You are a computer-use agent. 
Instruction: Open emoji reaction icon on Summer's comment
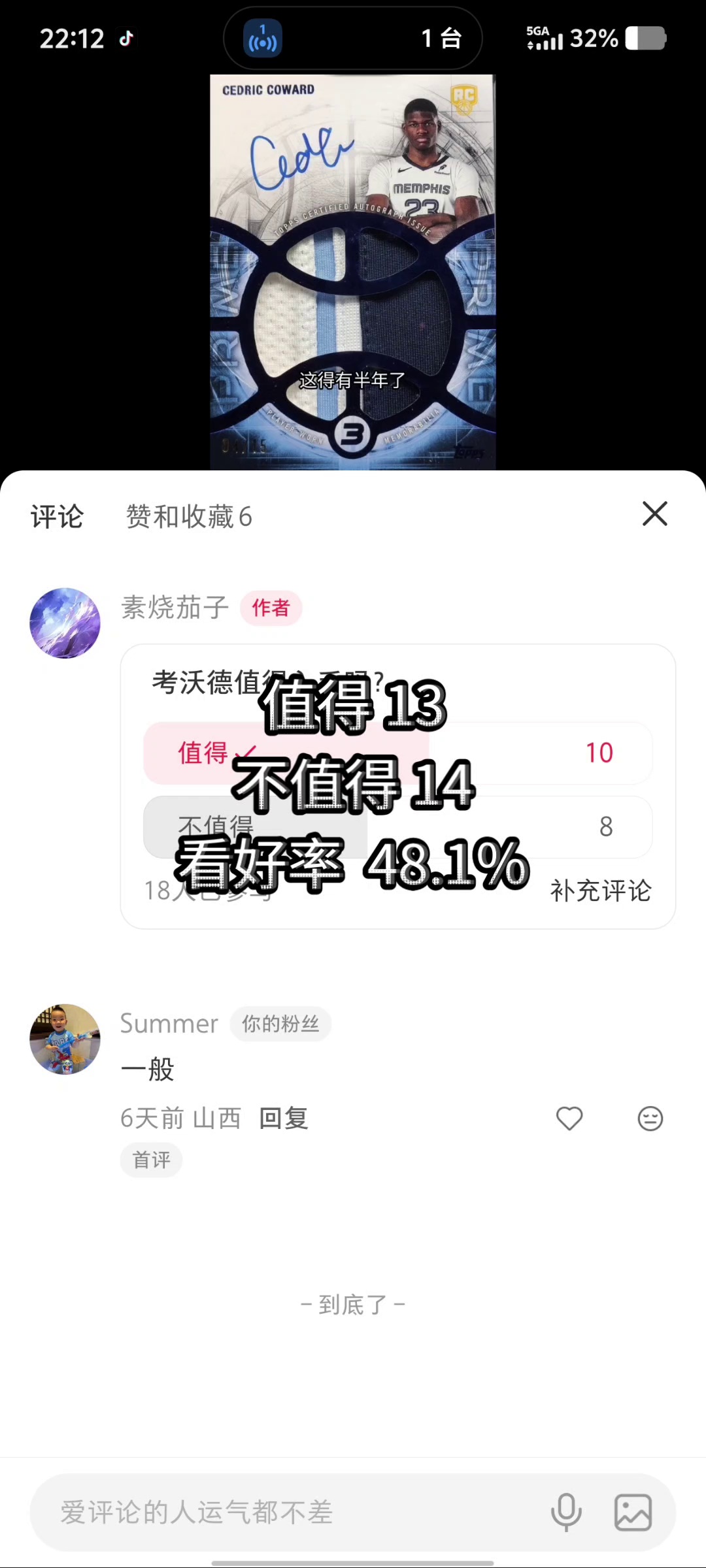point(650,1119)
